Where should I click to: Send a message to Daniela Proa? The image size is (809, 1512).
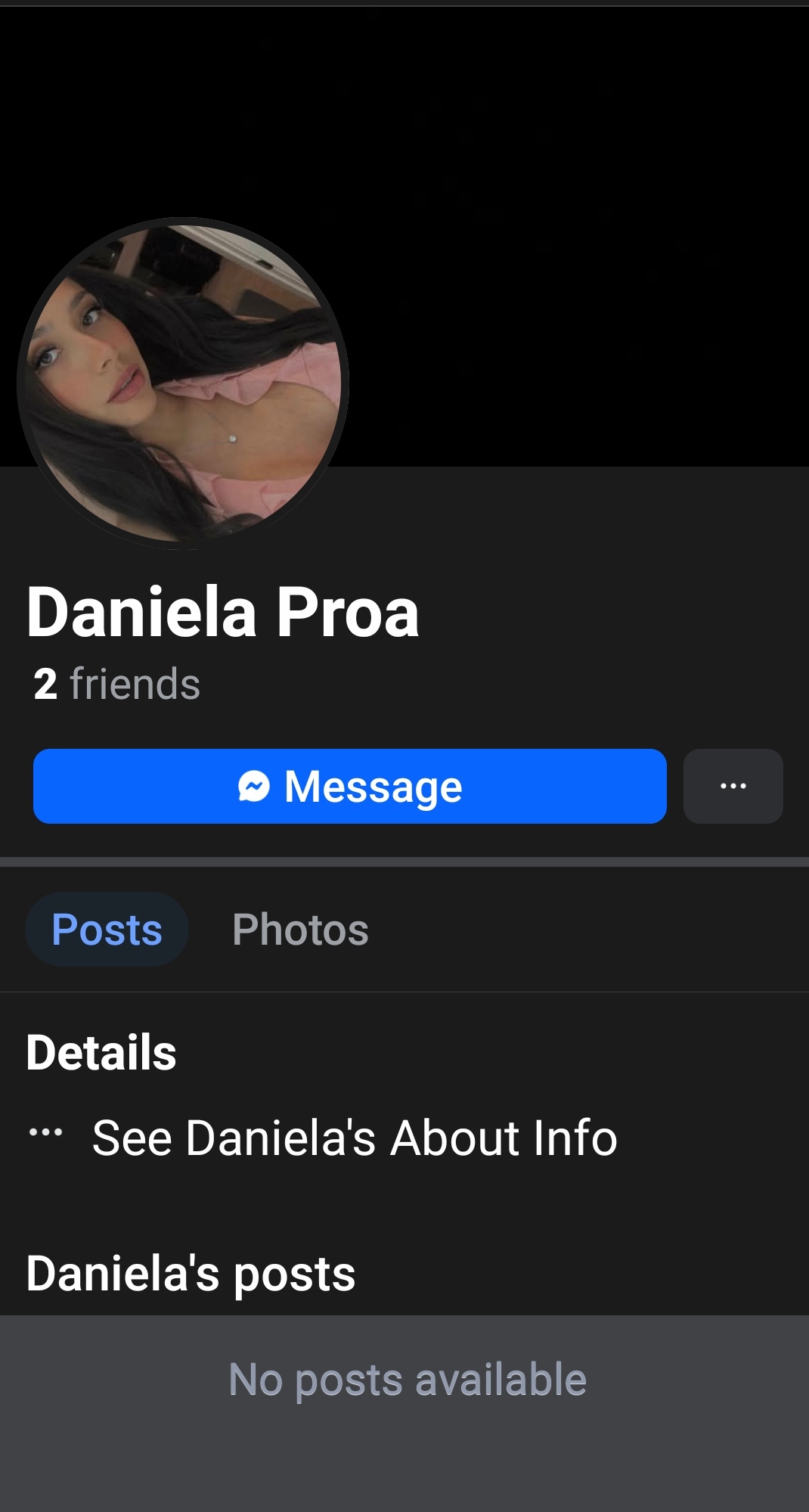[349, 786]
